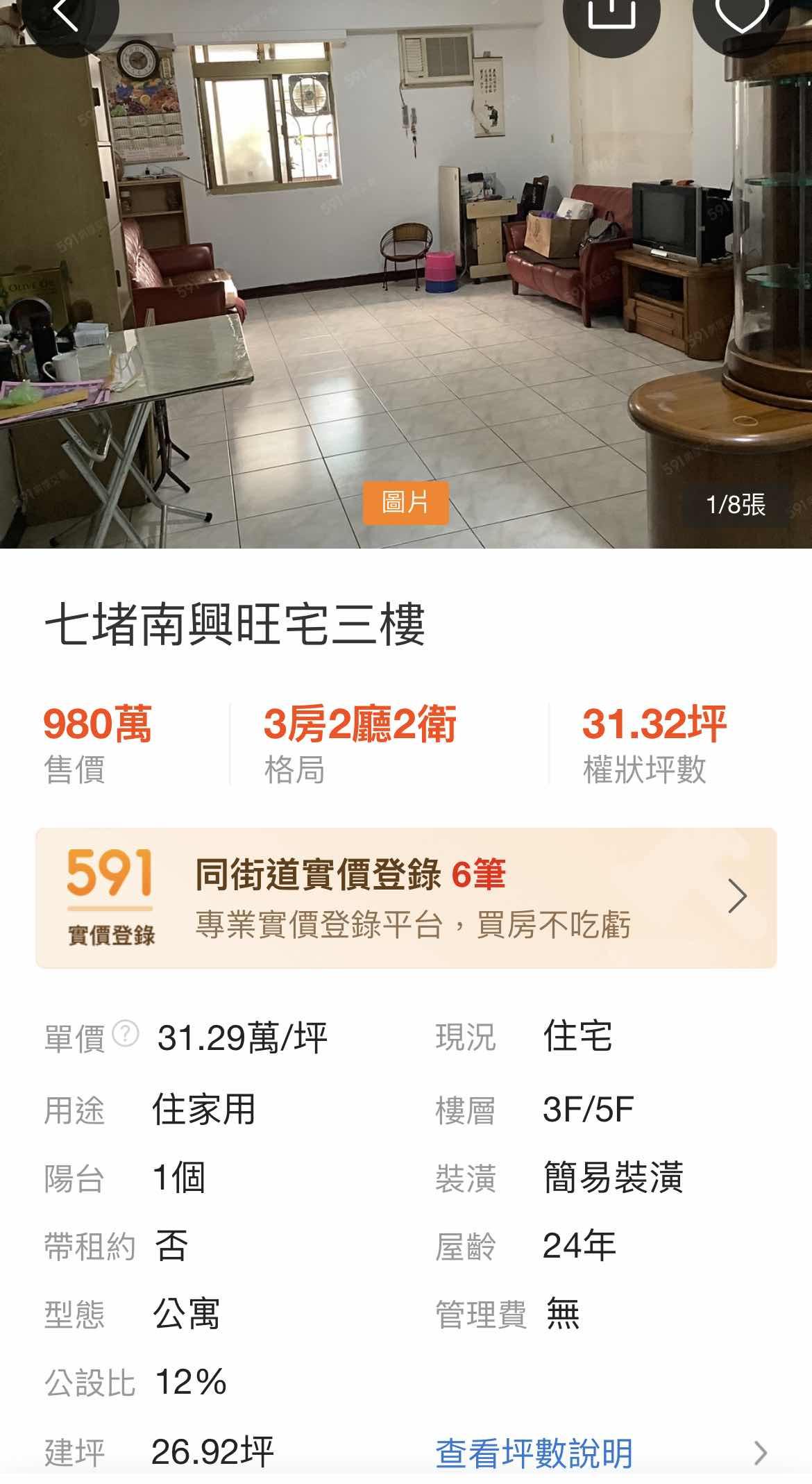Open 同街道實價登錄 6筆 banner
This screenshot has width=812, height=1484.
pyautogui.click(x=406, y=897)
